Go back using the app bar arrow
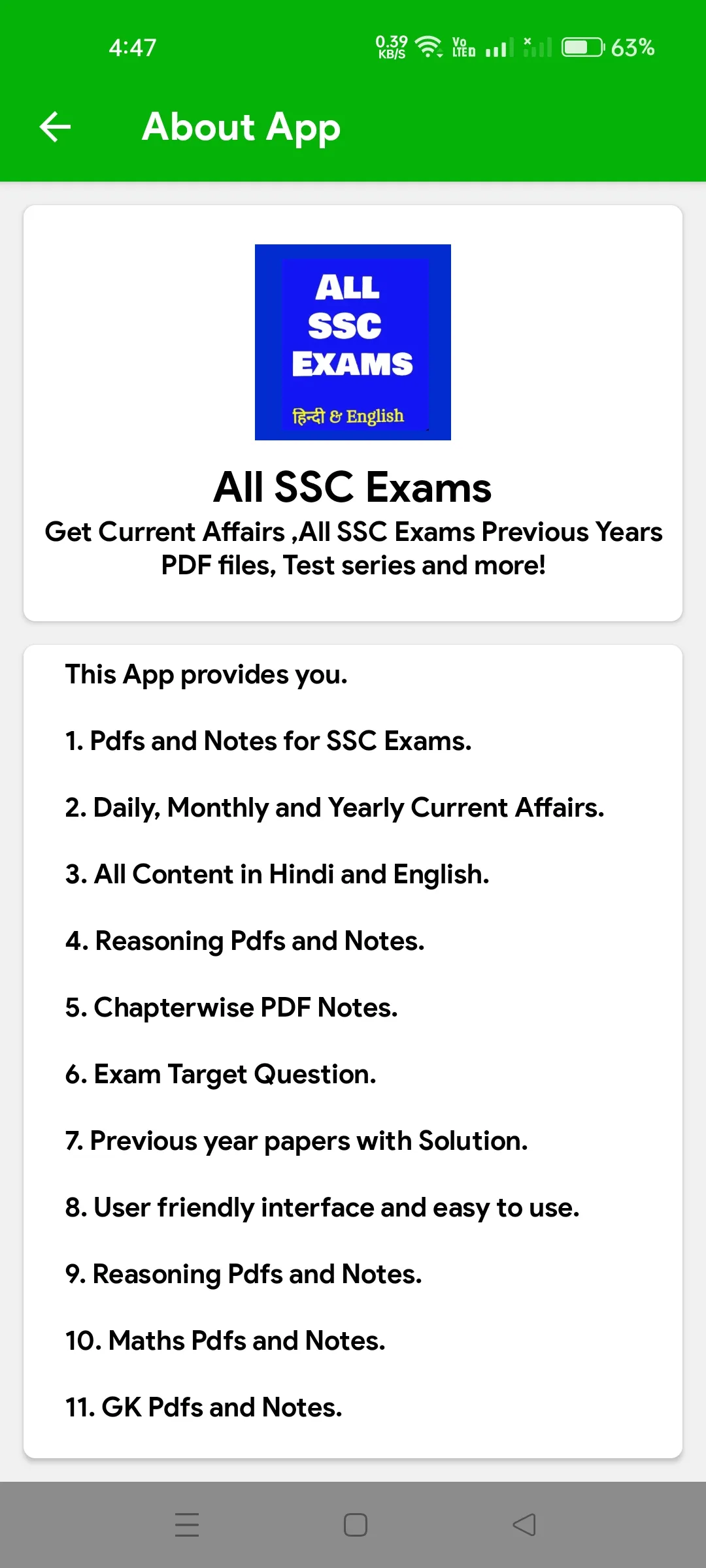Image resolution: width=706 pixels, height=1568 pixels. [56, 127]
